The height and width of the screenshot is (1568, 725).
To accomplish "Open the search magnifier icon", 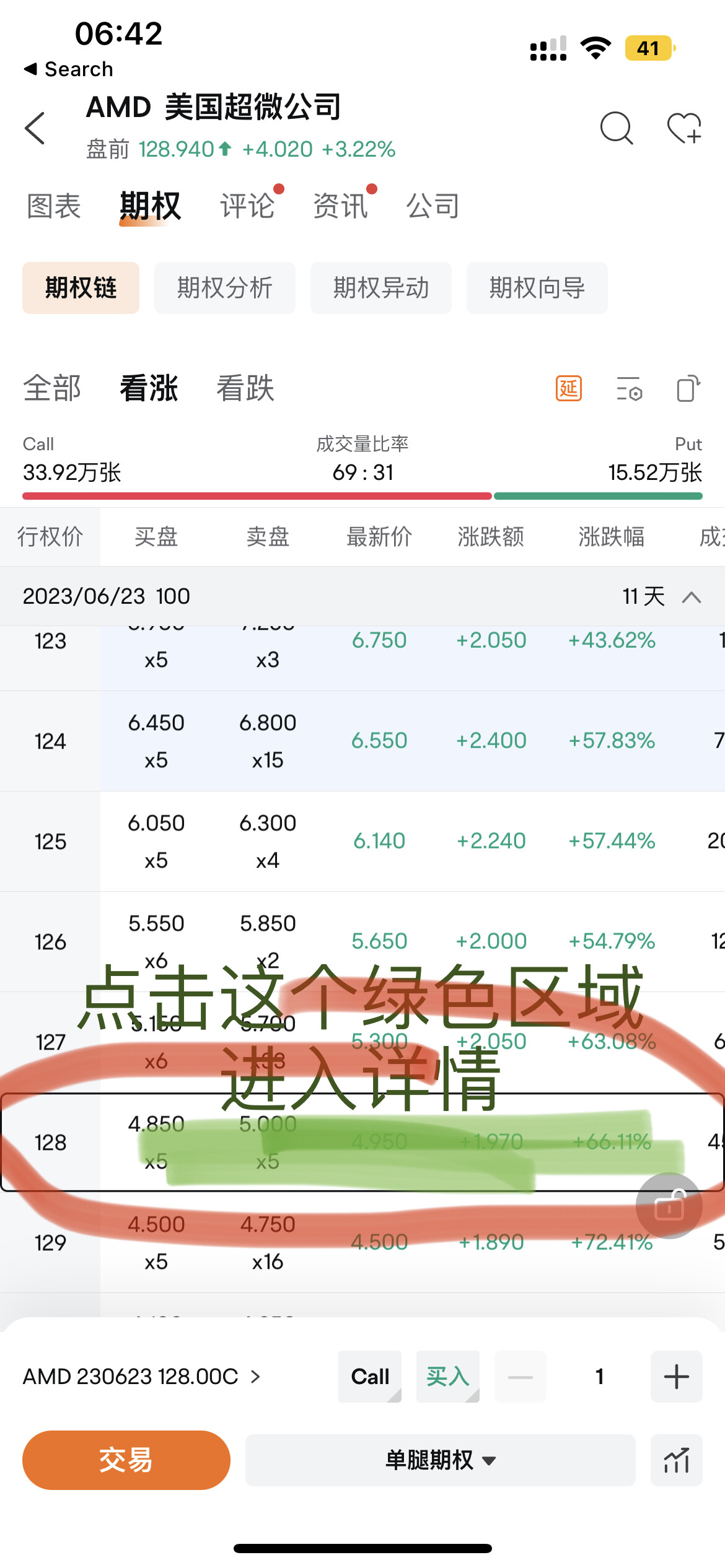I will [617, 128].
